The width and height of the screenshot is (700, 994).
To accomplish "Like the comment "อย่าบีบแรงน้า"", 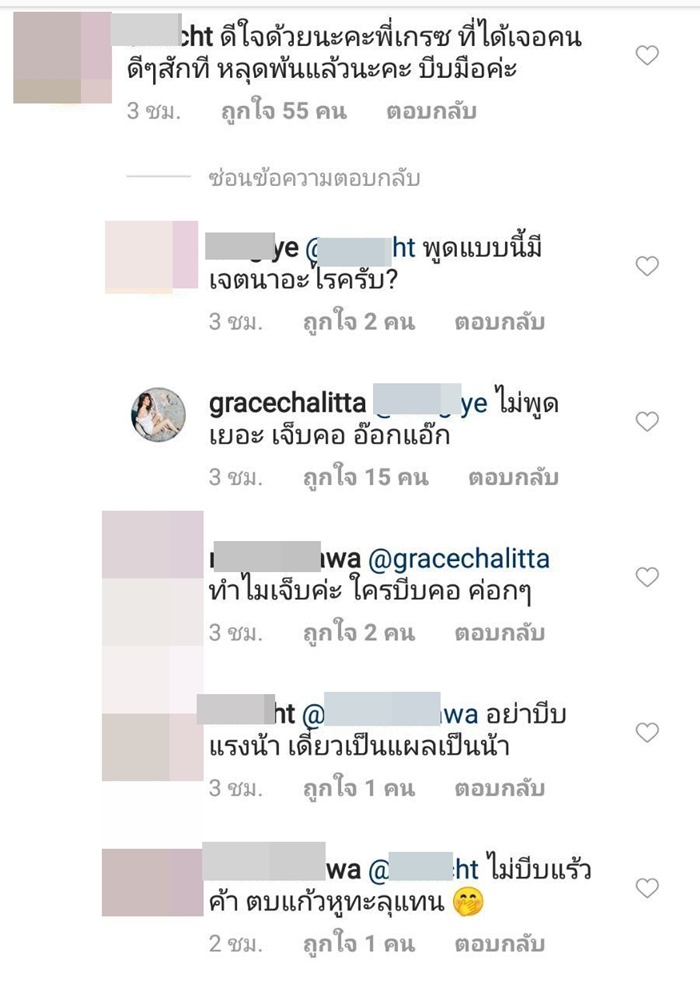I will tap(647, 733).
